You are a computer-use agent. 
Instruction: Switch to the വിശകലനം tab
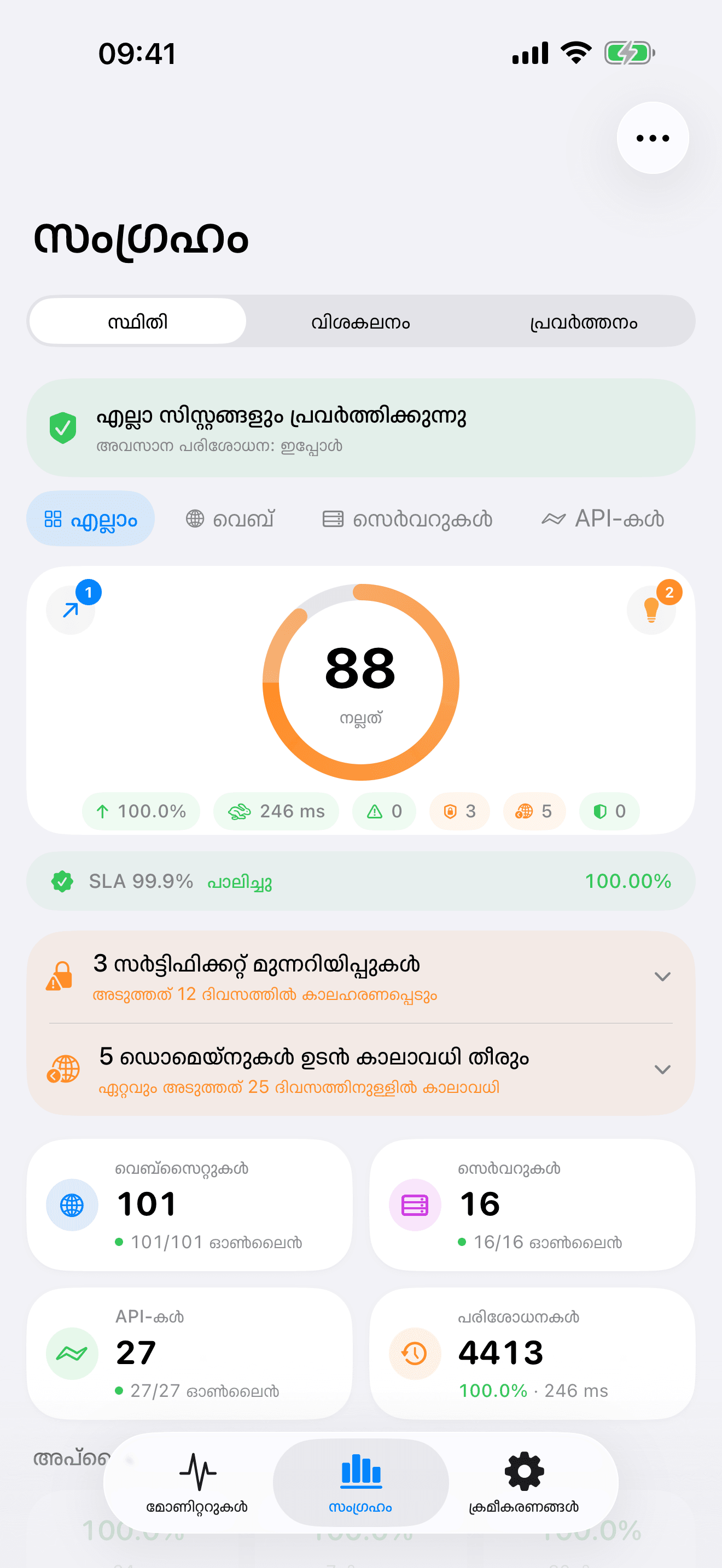(x=361, y=322)
